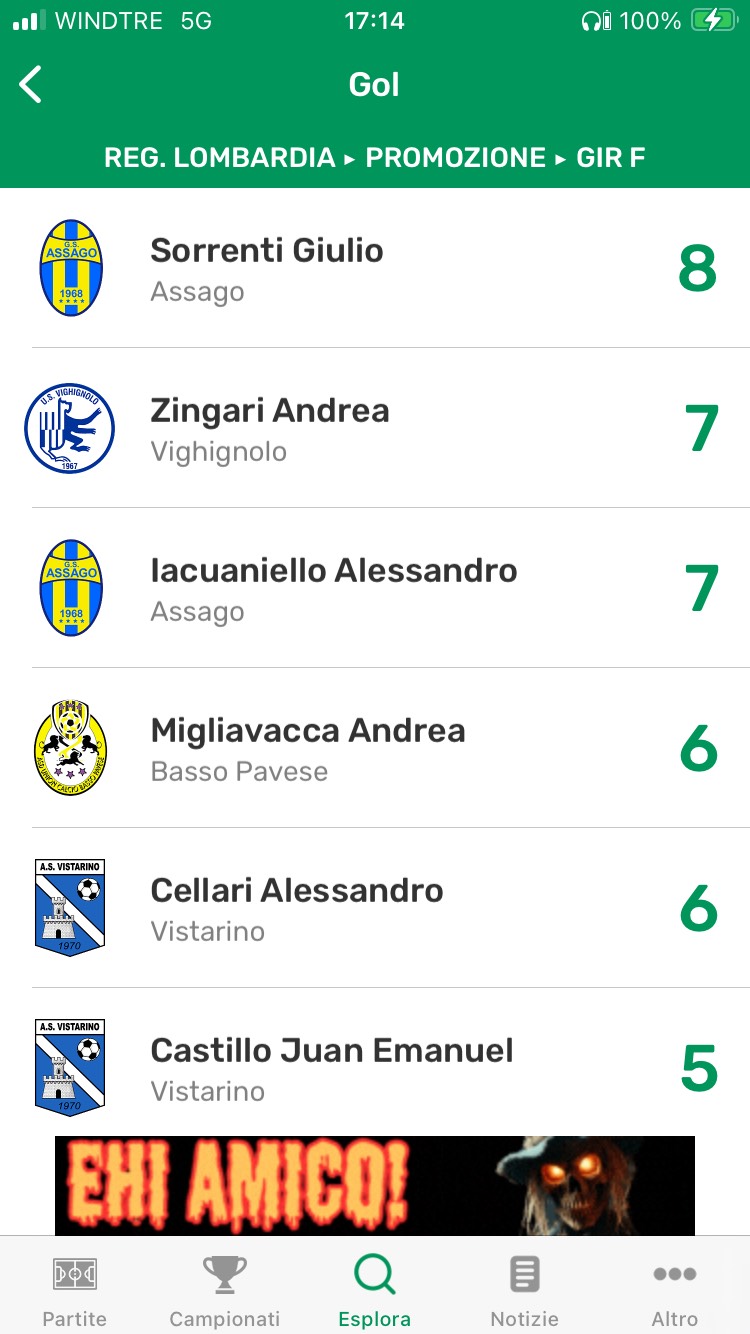The image size is (750, 1334).
Task: Go to the Campionati tab
Action: click(x=225, y=1290)
